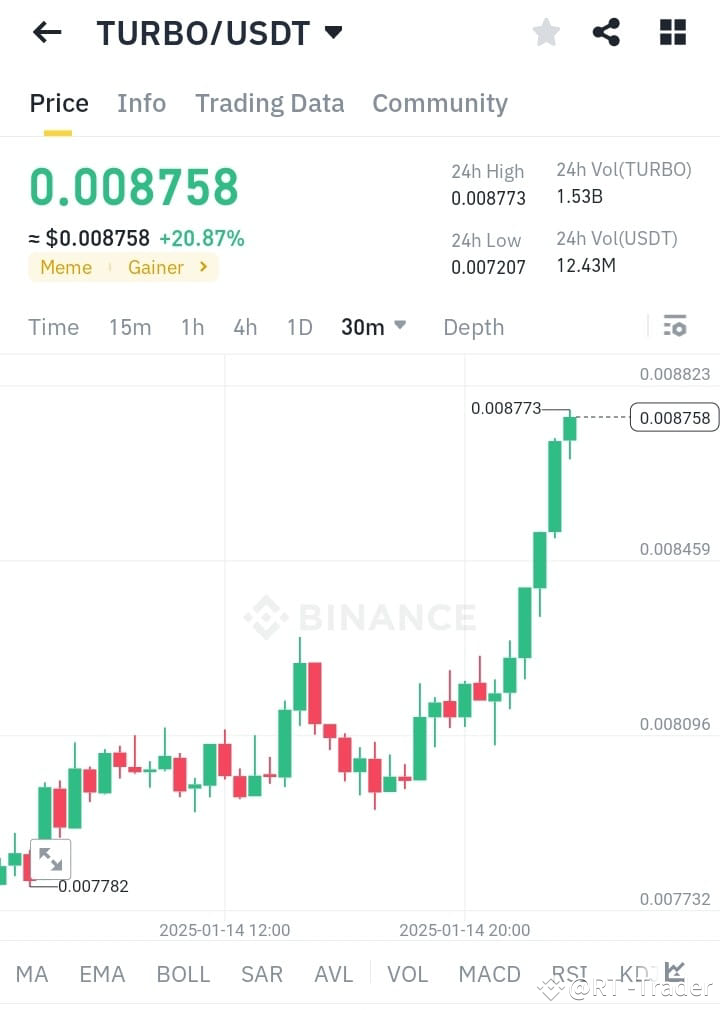Viewport: 720px width, 1010px height.
Task: Open the trading layout grid icon
Action: [672, 32]
